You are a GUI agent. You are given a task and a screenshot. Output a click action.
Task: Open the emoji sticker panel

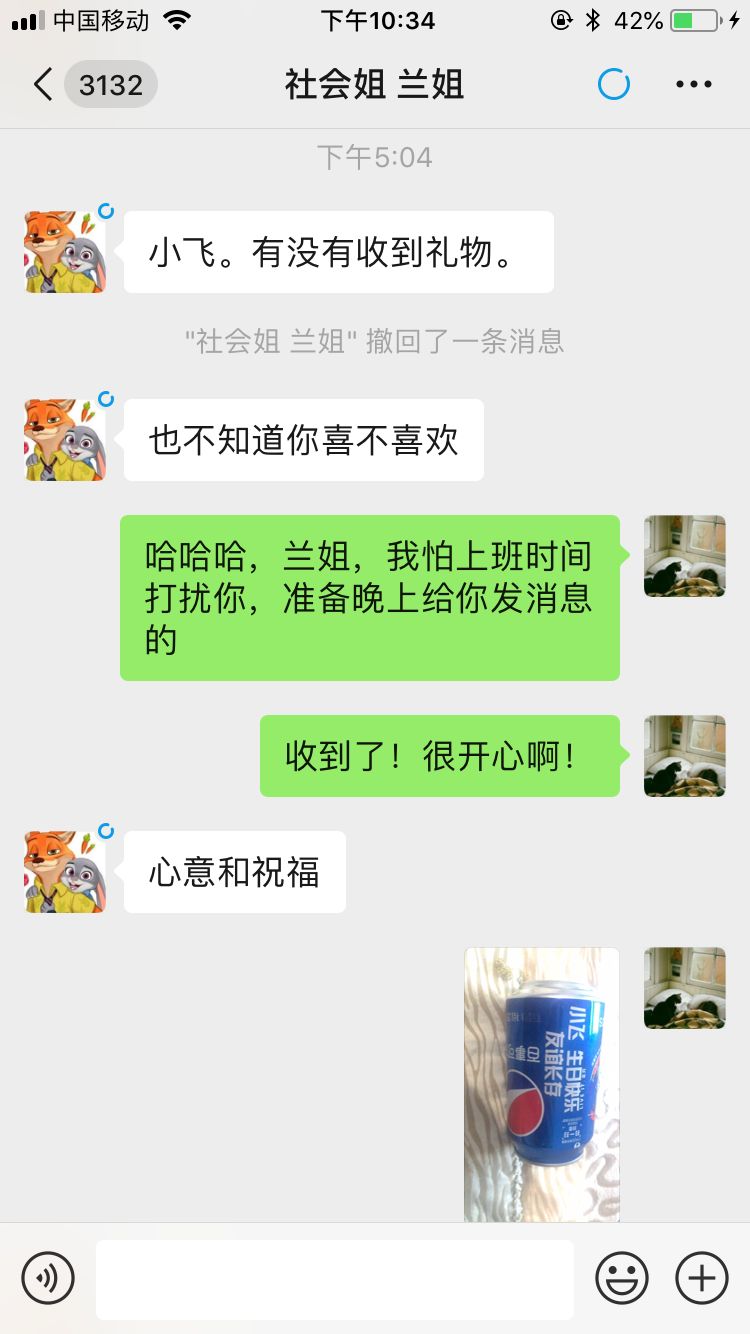(x=622, y=1277)
